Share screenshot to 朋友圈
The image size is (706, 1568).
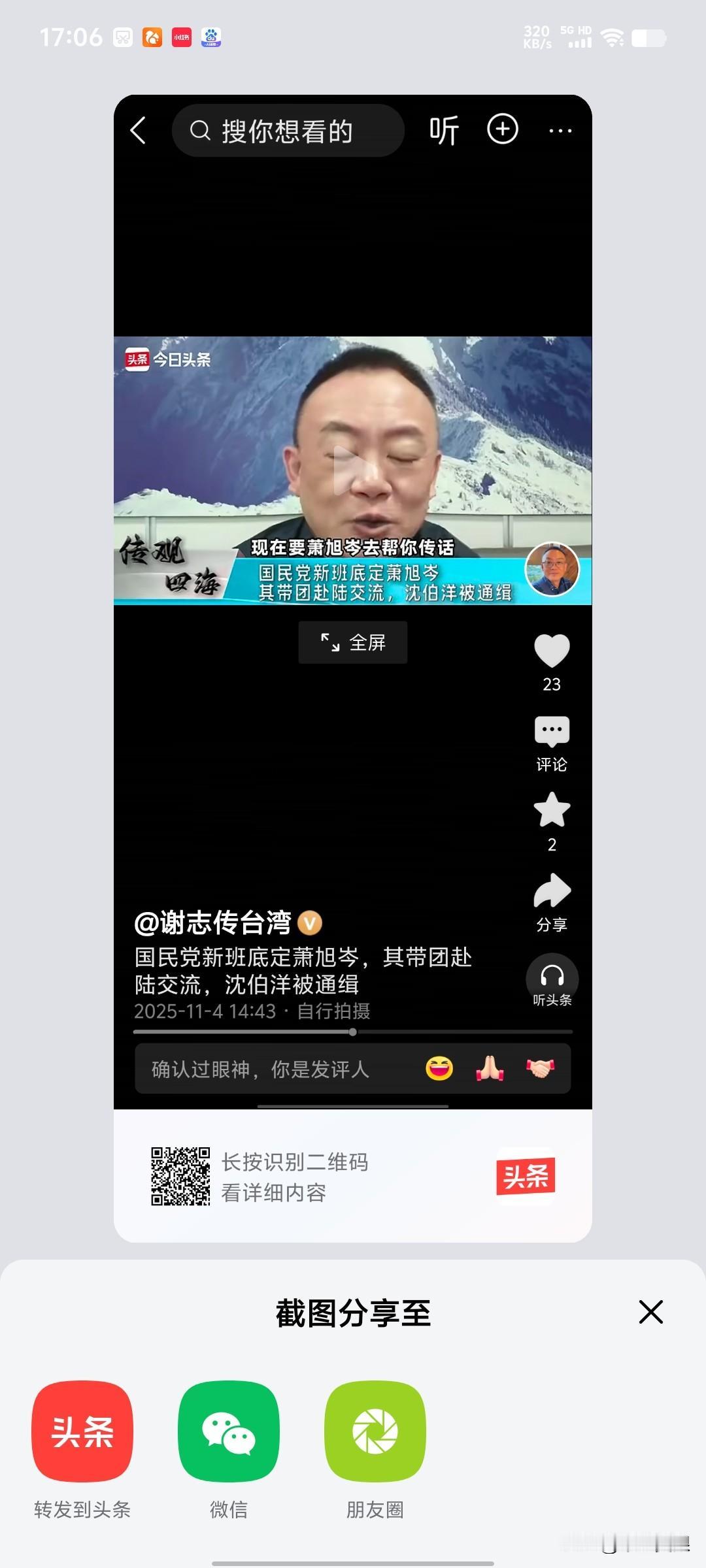(375, 1433)
